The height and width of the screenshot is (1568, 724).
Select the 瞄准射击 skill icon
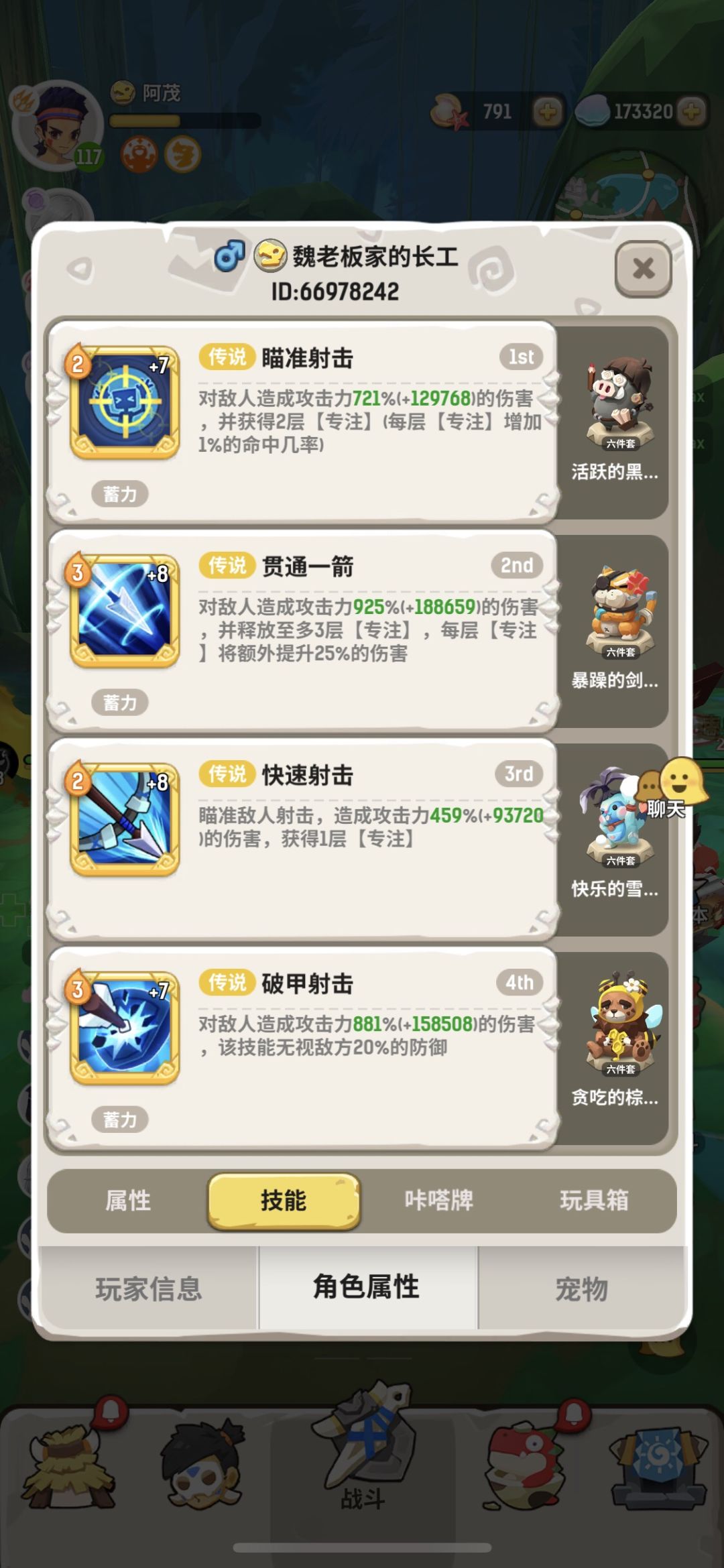point(124,402)
